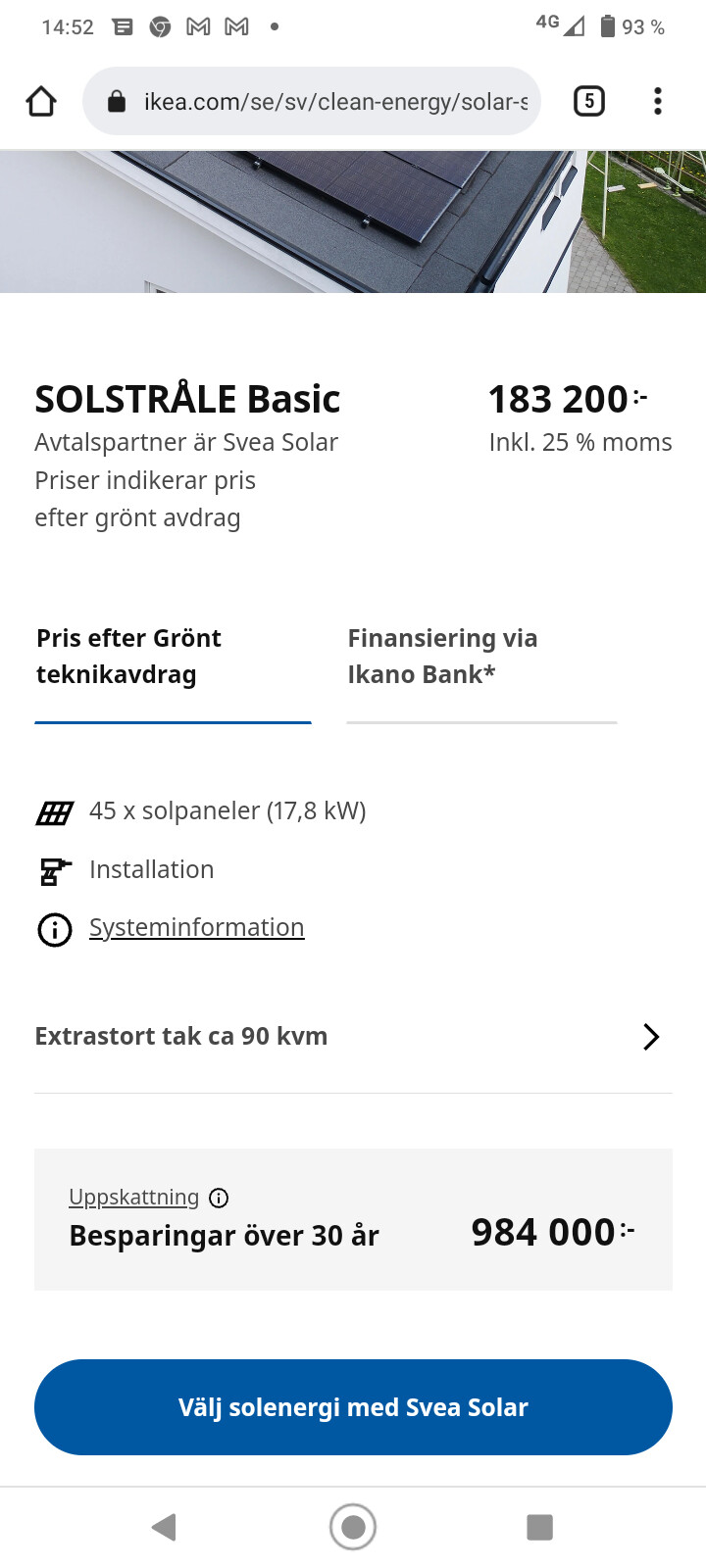Open the Systeminformation link
706x1568 pixels.
point(196,927)
